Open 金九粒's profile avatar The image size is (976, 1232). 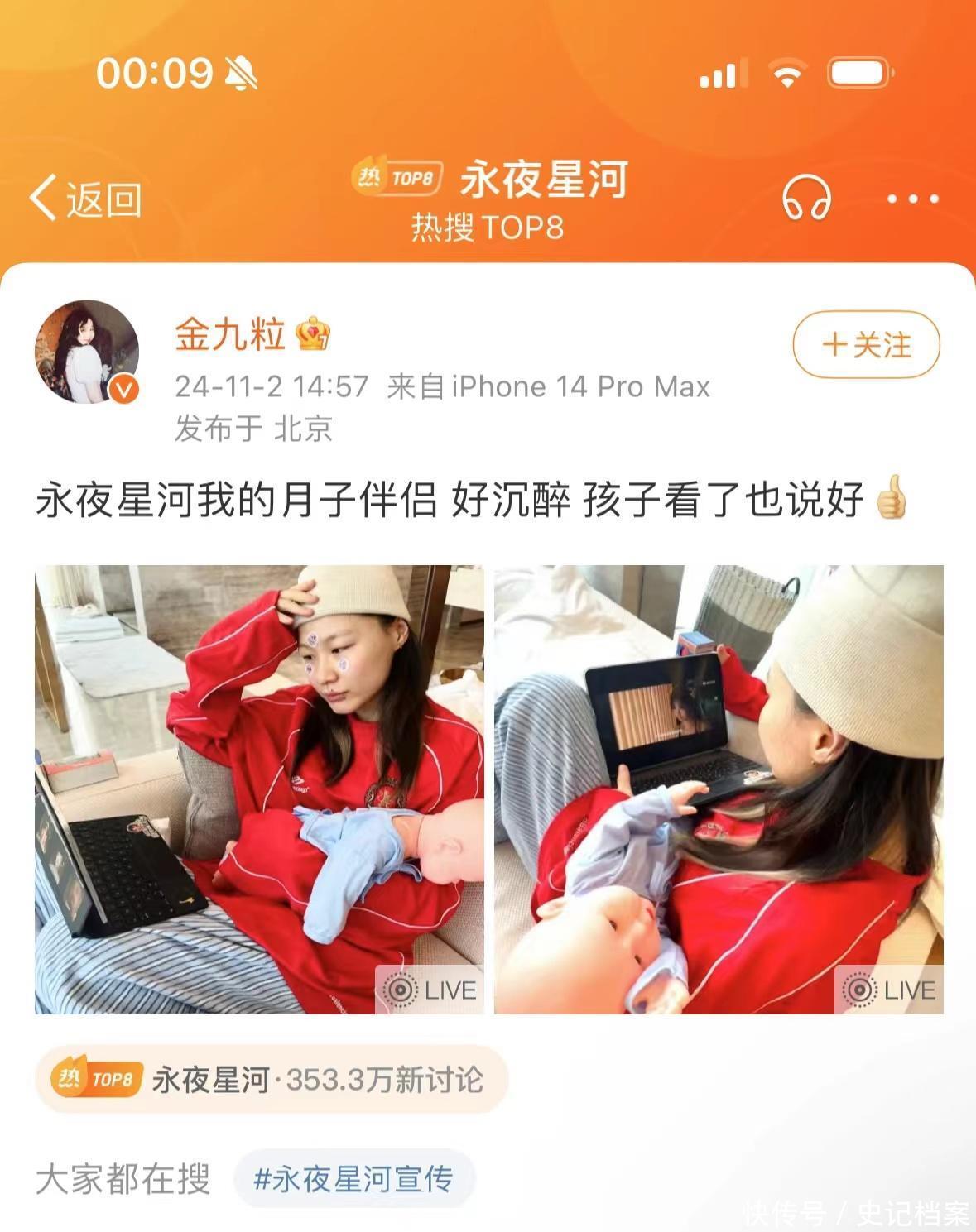pyautogui.click(x=86, y=352)
